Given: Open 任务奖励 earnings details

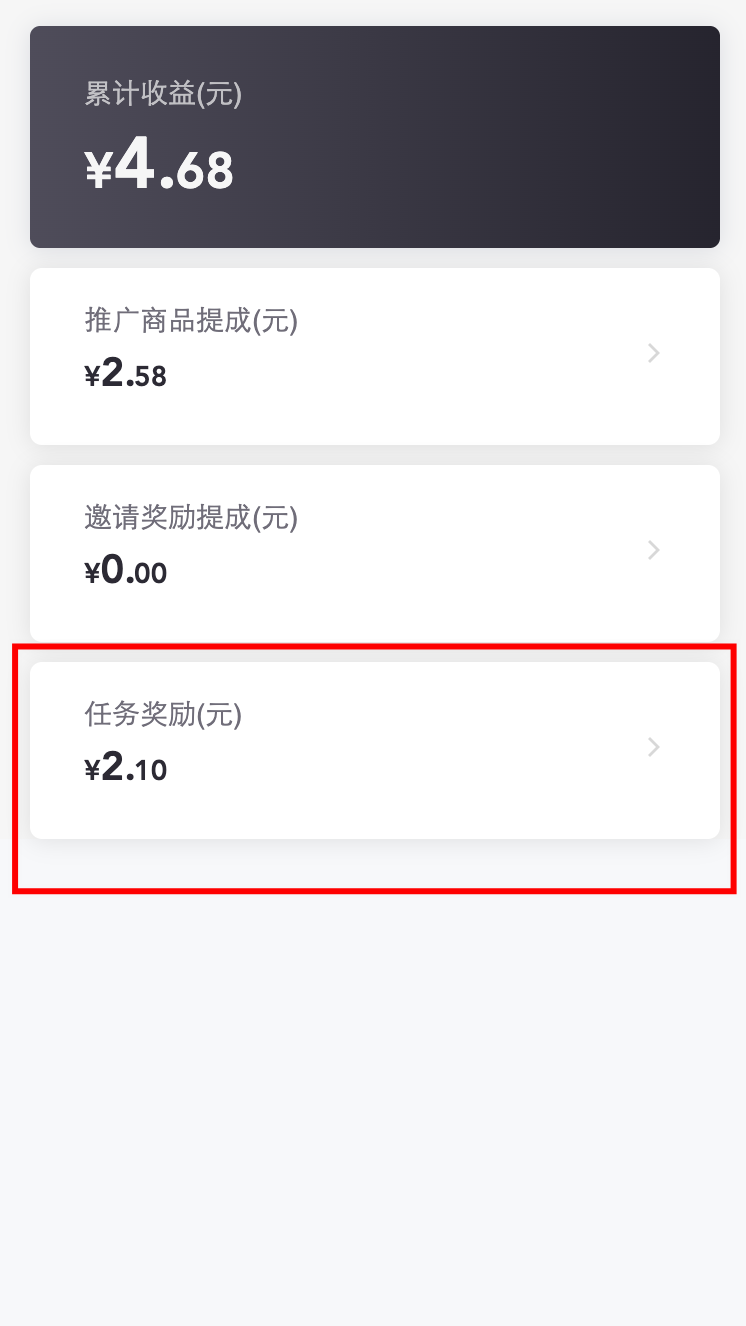Looking at the screenshot, I should coord(375,750).
